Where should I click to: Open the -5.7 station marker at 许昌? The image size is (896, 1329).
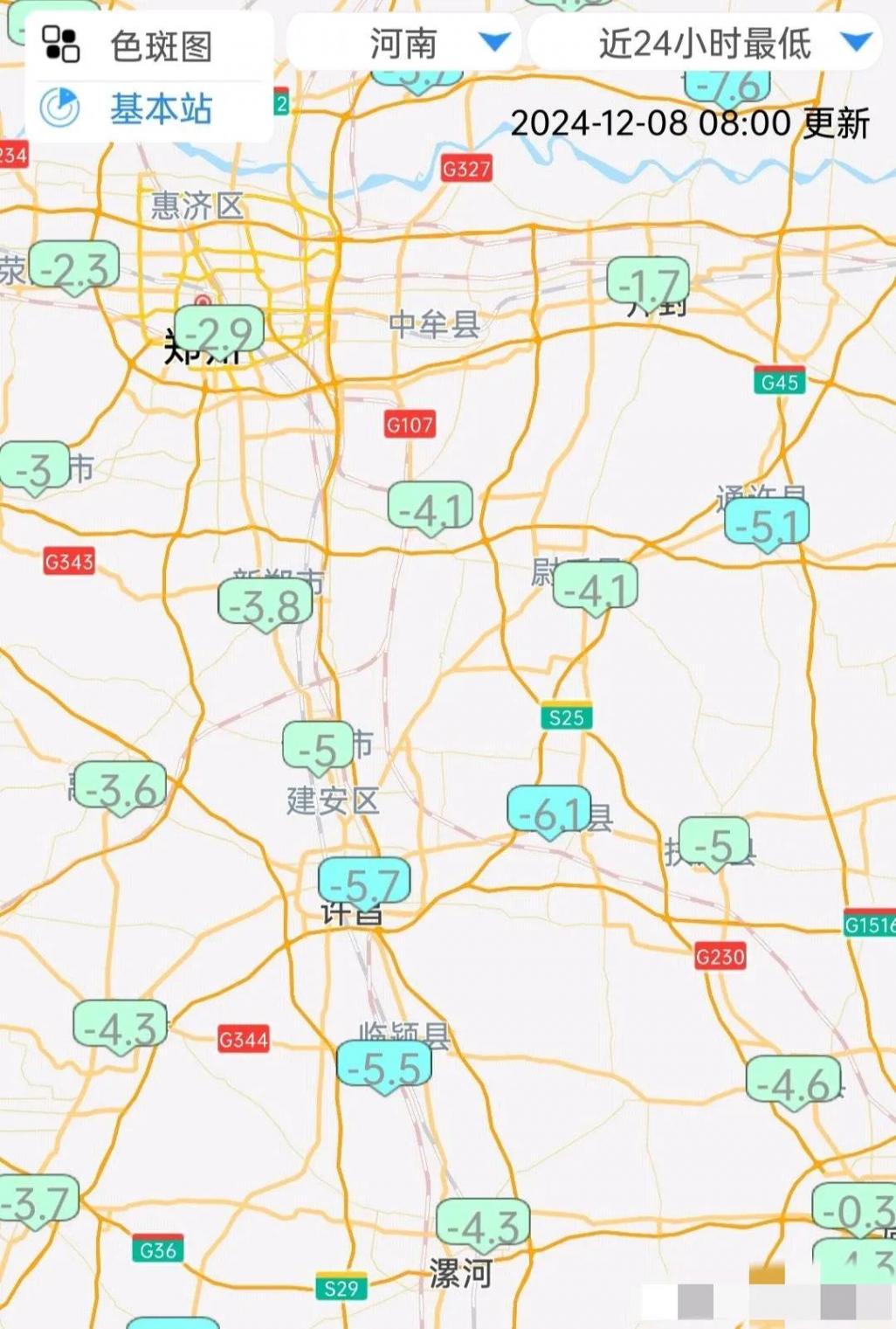coord(364,883)
